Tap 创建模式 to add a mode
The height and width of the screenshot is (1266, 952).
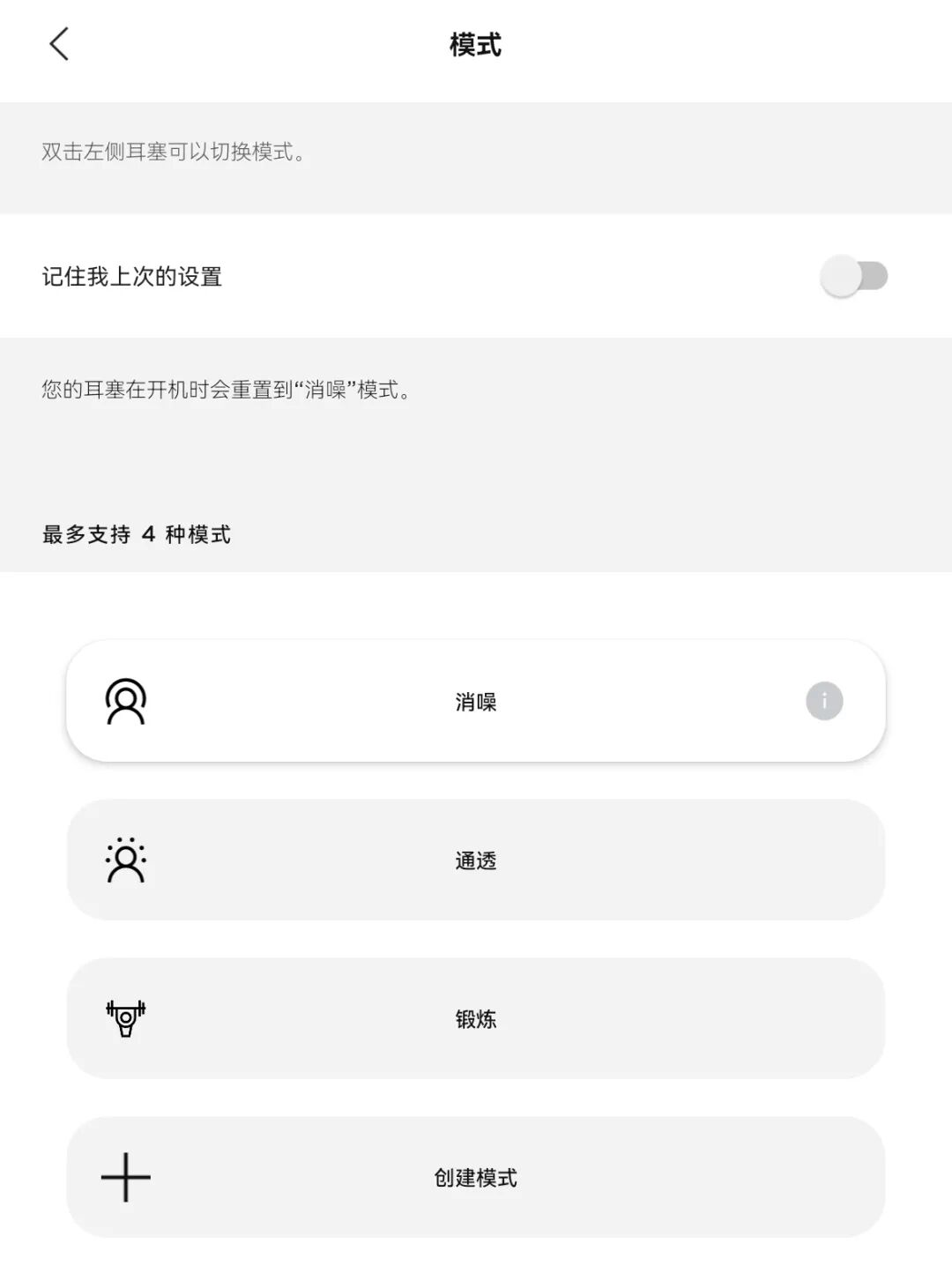[475, 1178]
